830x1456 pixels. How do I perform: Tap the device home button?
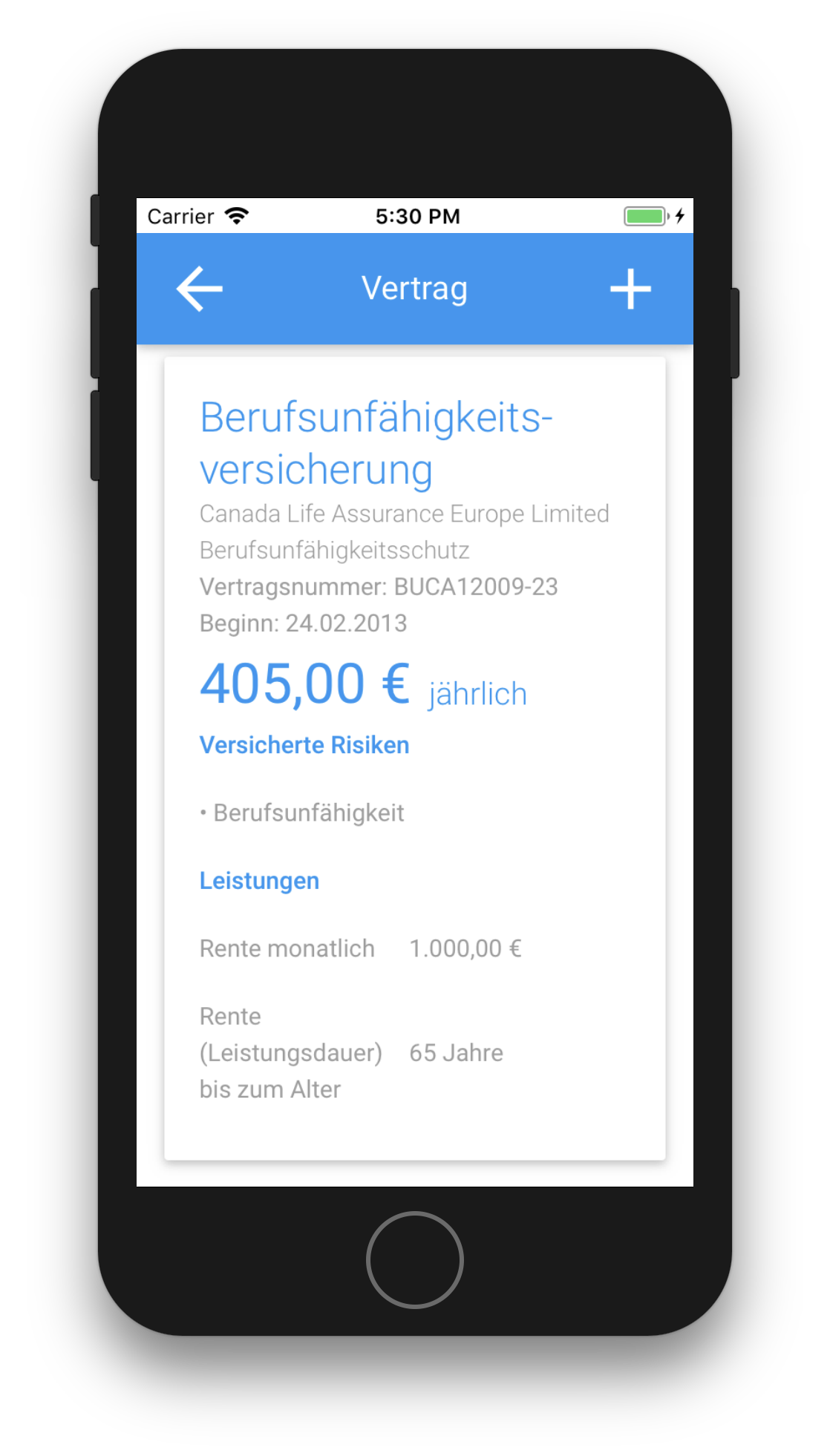tap(414, 1259)
